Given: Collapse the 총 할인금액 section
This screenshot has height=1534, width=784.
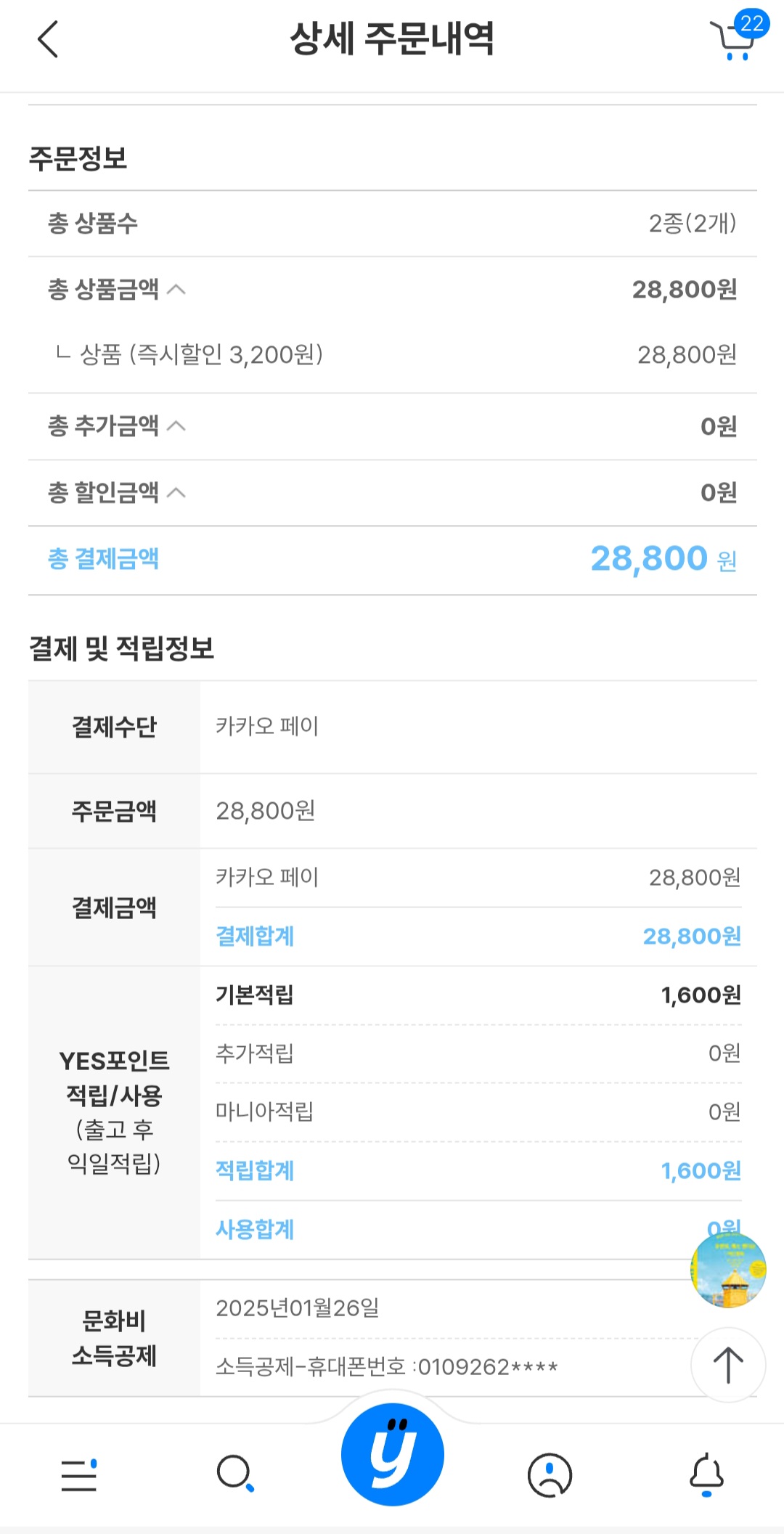Looking at the screenshot, I should [176, 493].
